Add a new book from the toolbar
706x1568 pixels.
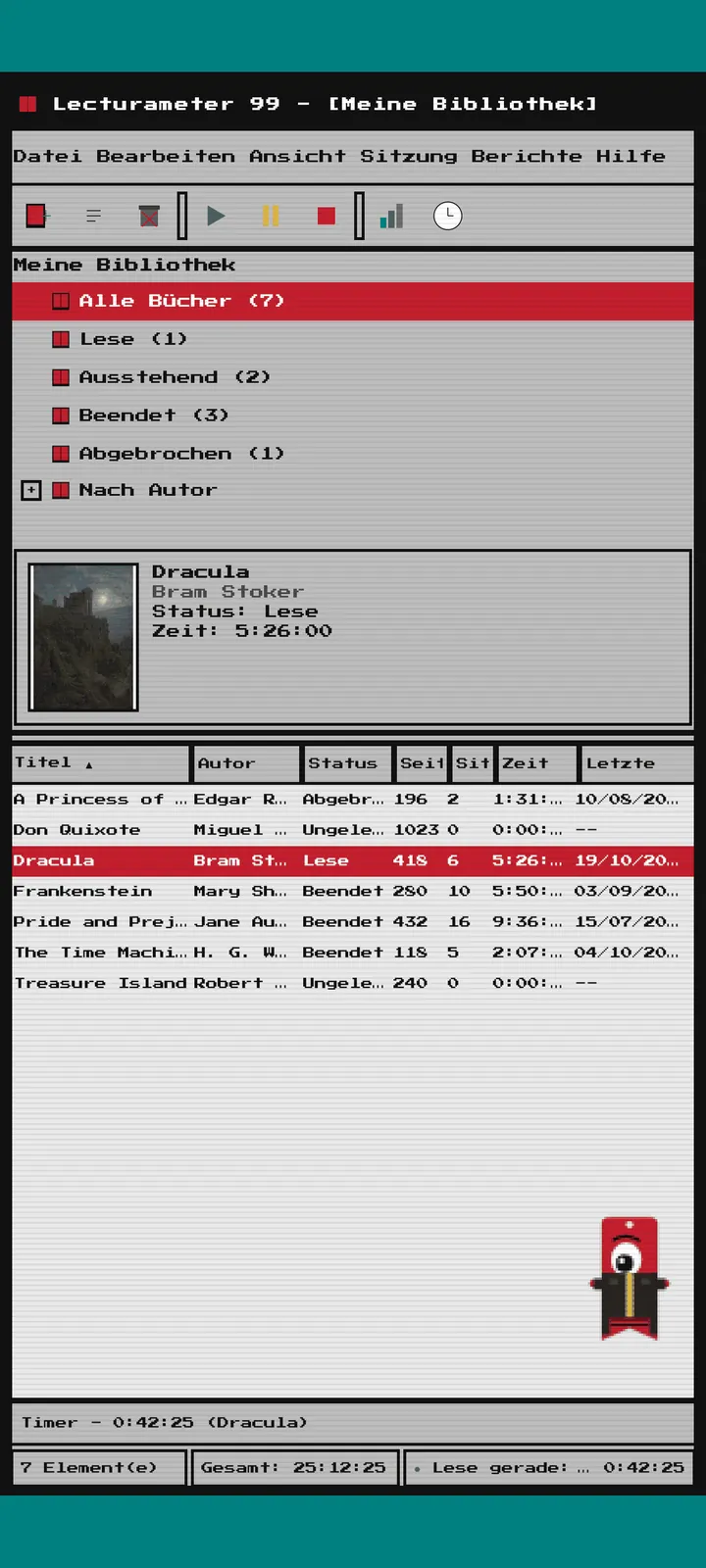pos(37,216)
